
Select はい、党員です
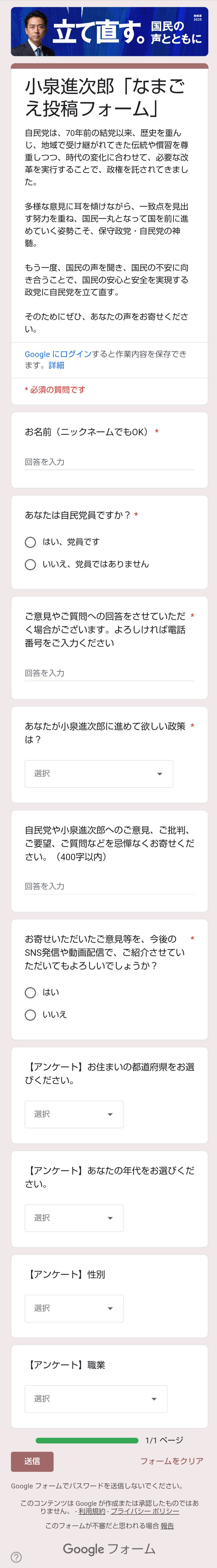tap(30, 542)
